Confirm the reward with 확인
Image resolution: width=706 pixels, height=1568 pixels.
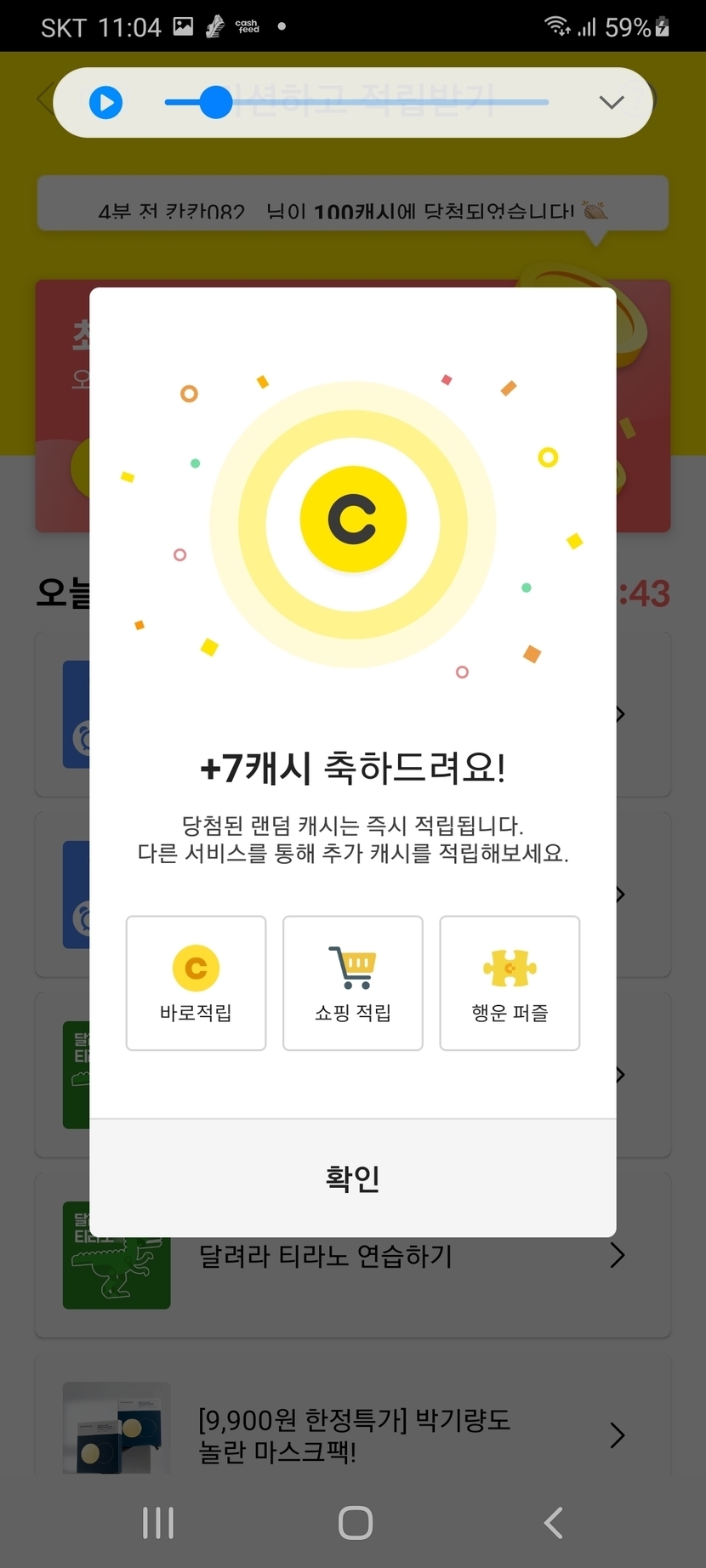click(352, 1178)
